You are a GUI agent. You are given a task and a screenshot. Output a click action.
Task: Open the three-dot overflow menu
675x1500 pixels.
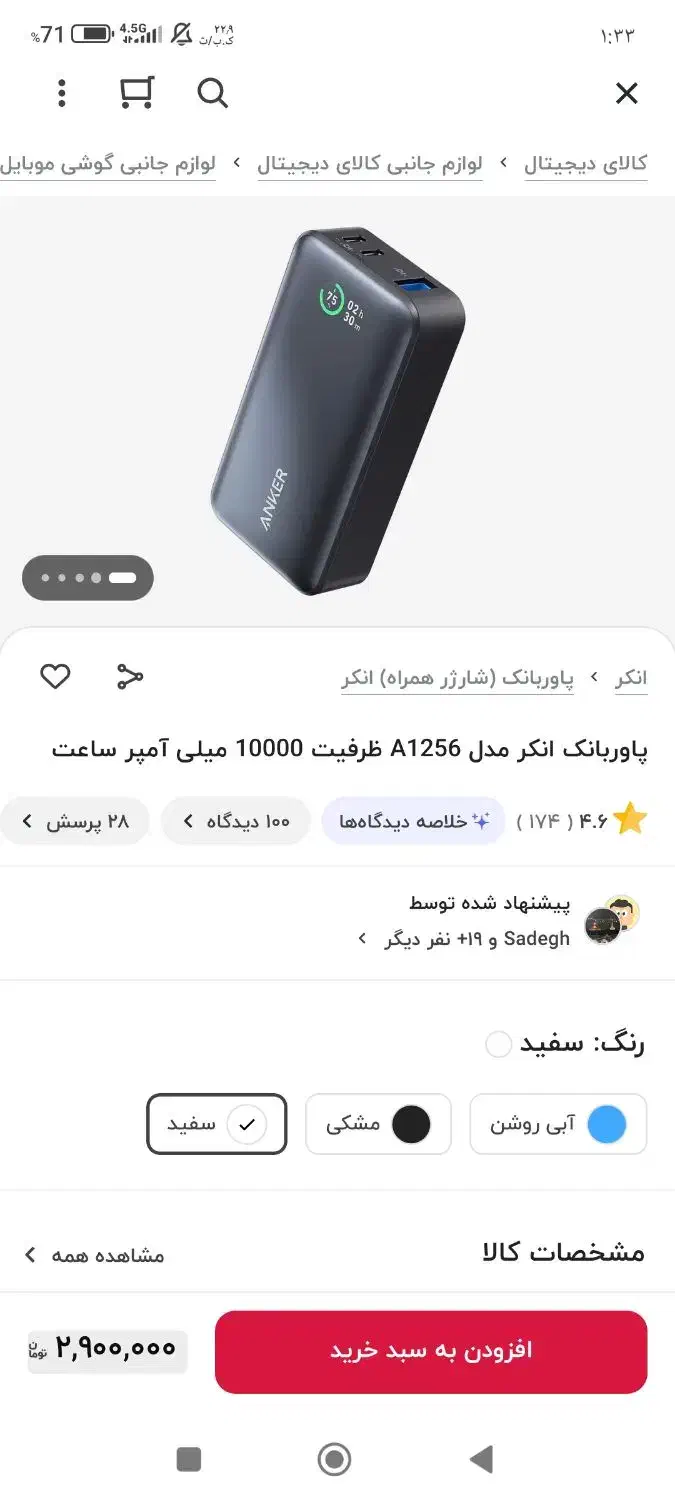(x=62, y=94)
